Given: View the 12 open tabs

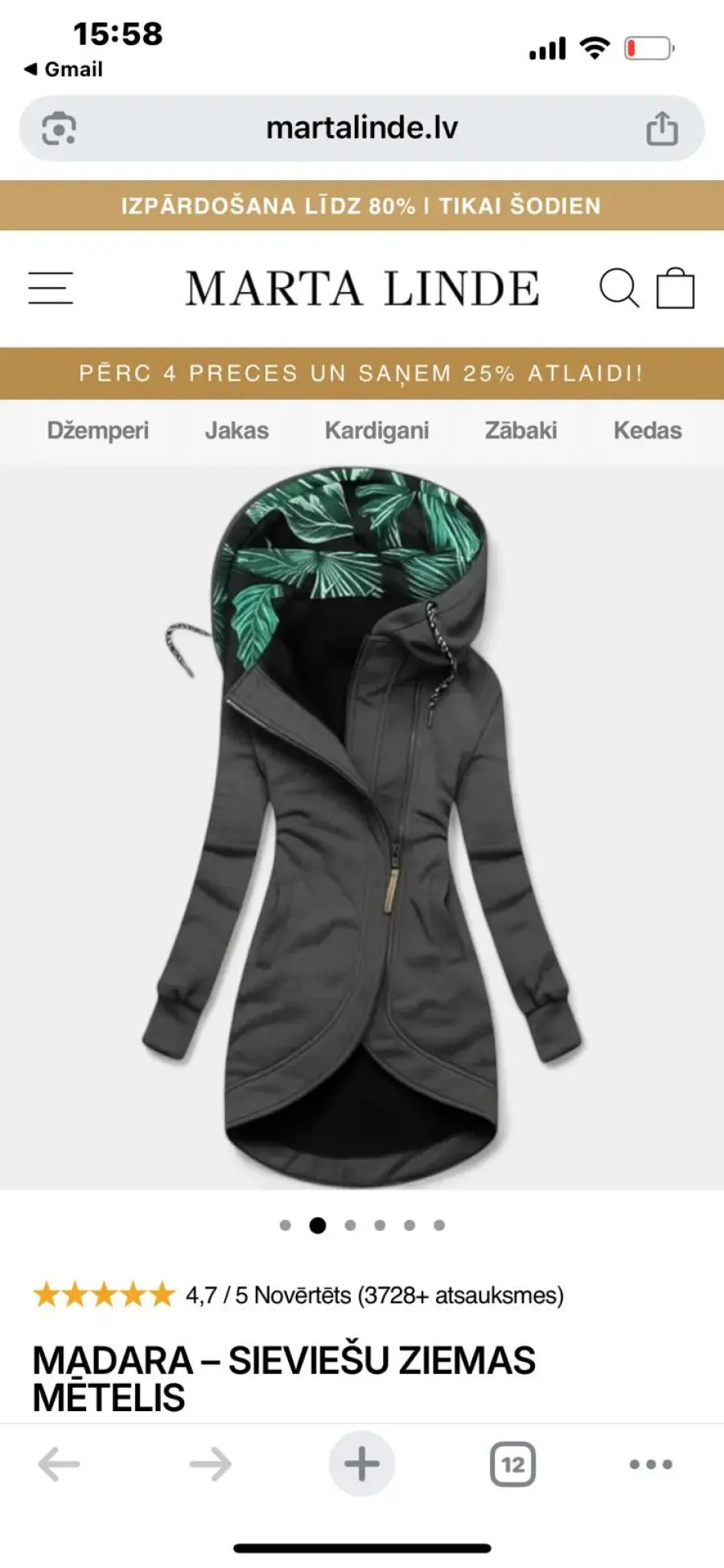Looking at the screenshot, I should point(512,1463).
